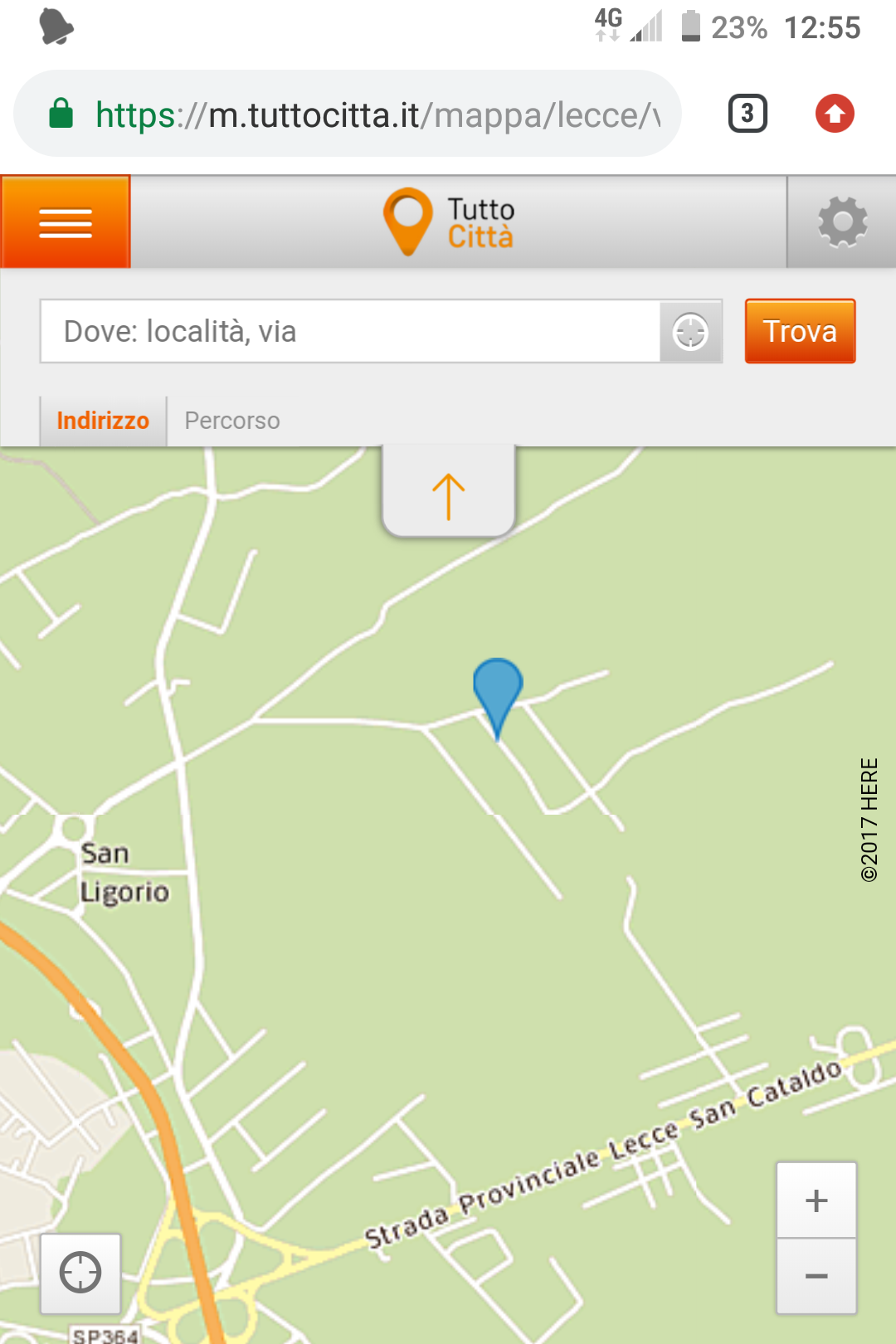Center the map on my location
This screenshot has height=1344, width=896.
80,1273
